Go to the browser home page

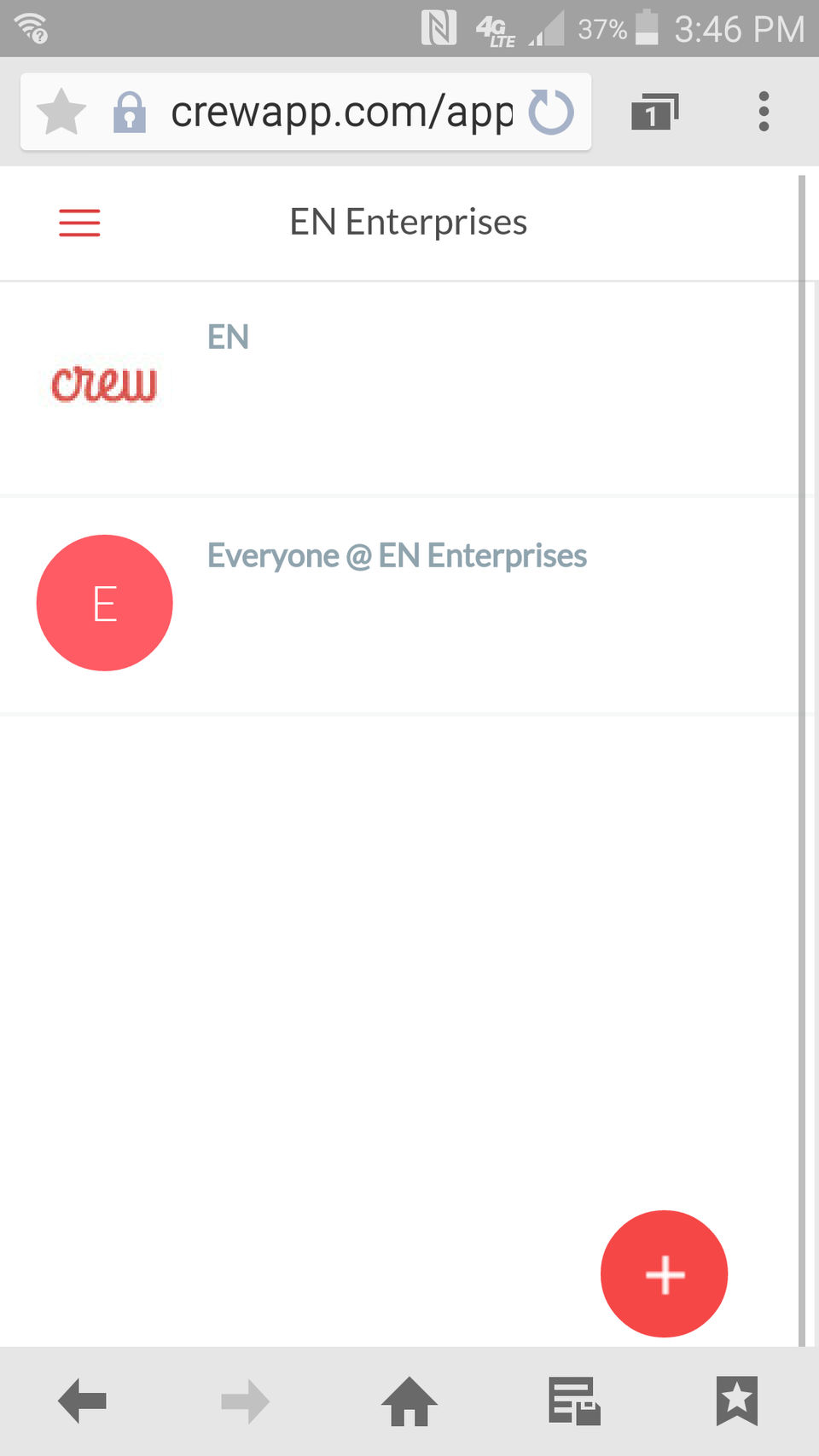[x=409, y=1401]
